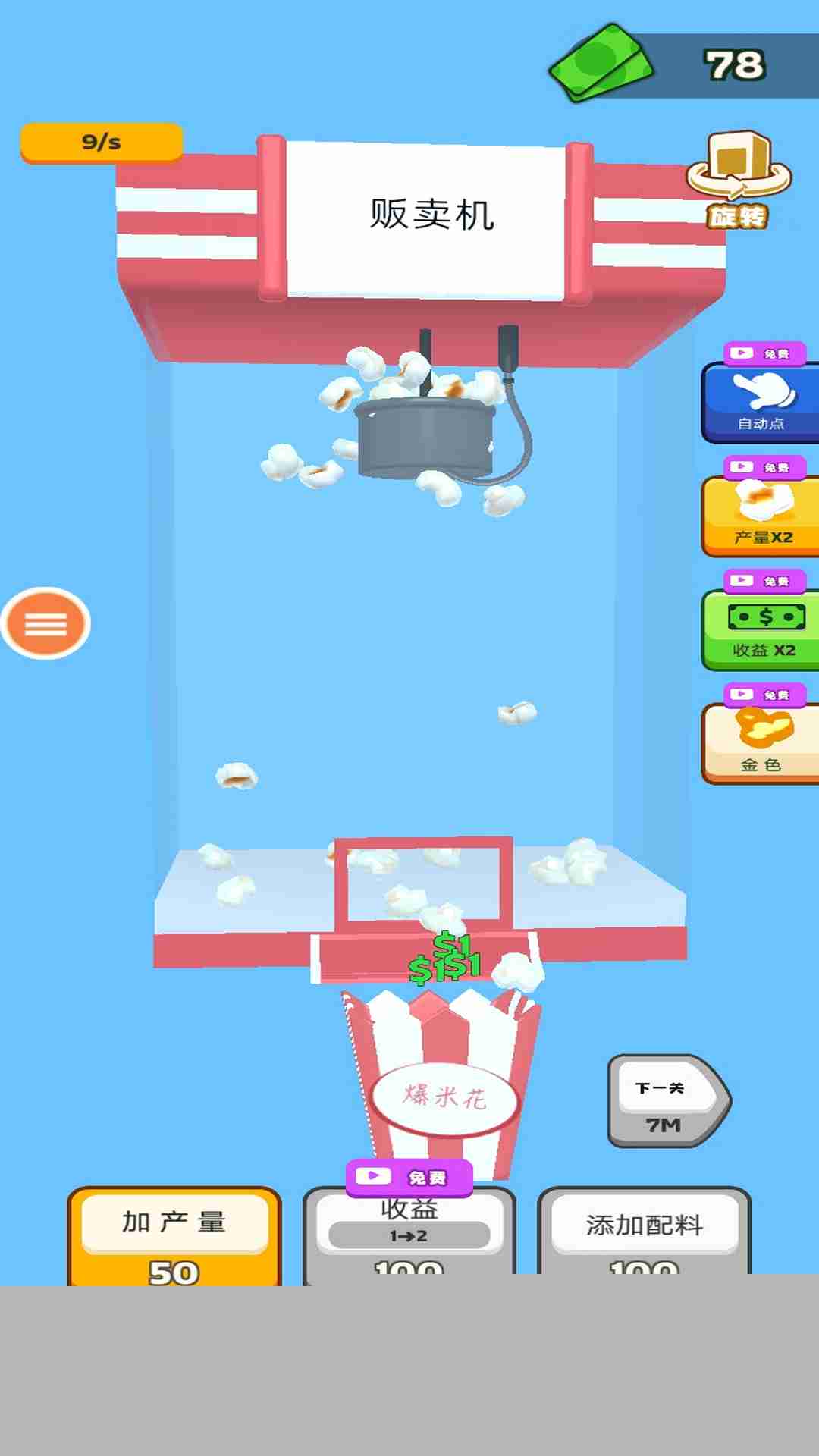This screenshot has height=1456, width=819.
Task: Activate the 产量X2 double output boost
Action: [x=762, y=516]
